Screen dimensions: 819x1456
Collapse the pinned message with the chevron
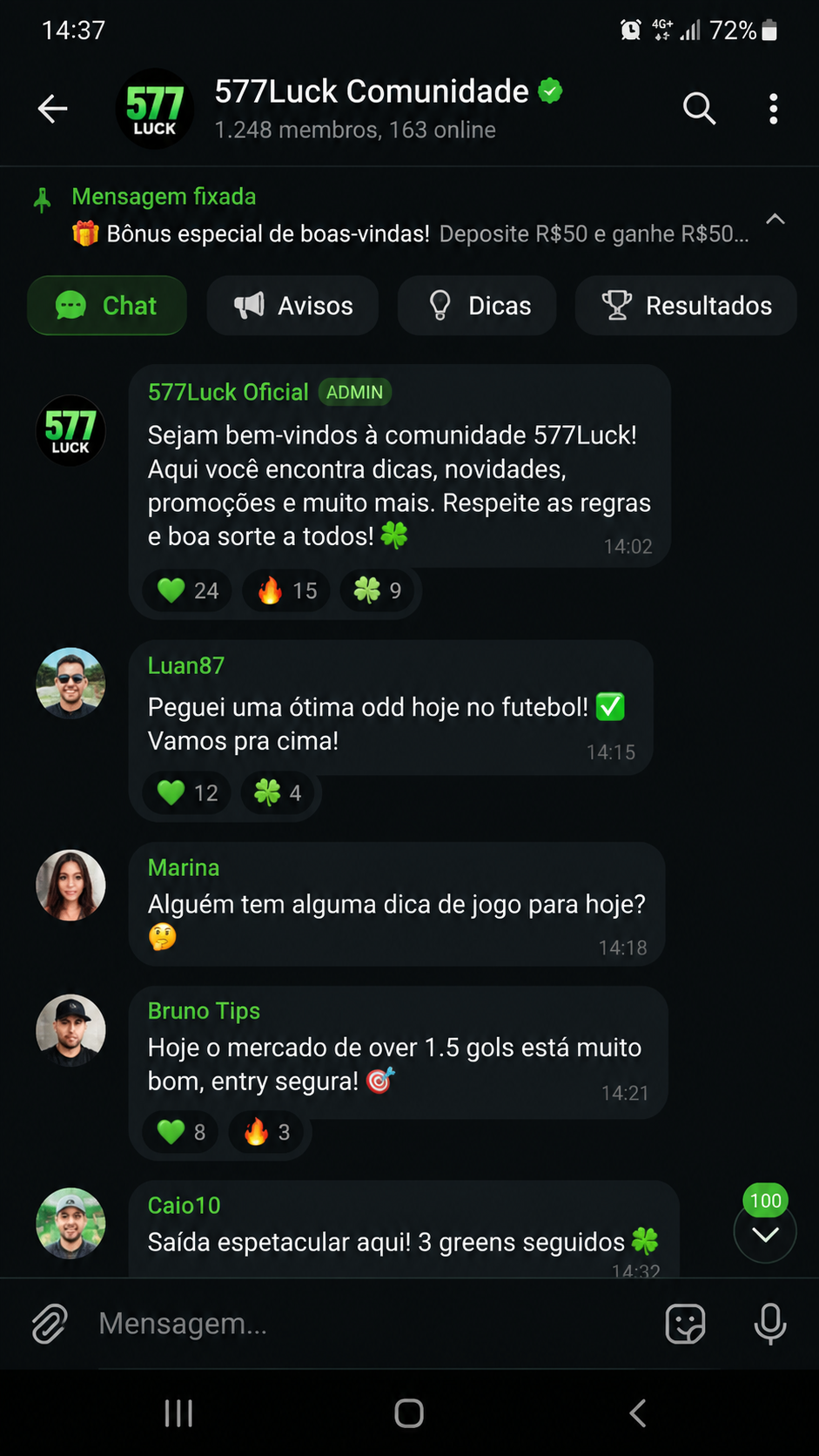[x=775, y=219]
